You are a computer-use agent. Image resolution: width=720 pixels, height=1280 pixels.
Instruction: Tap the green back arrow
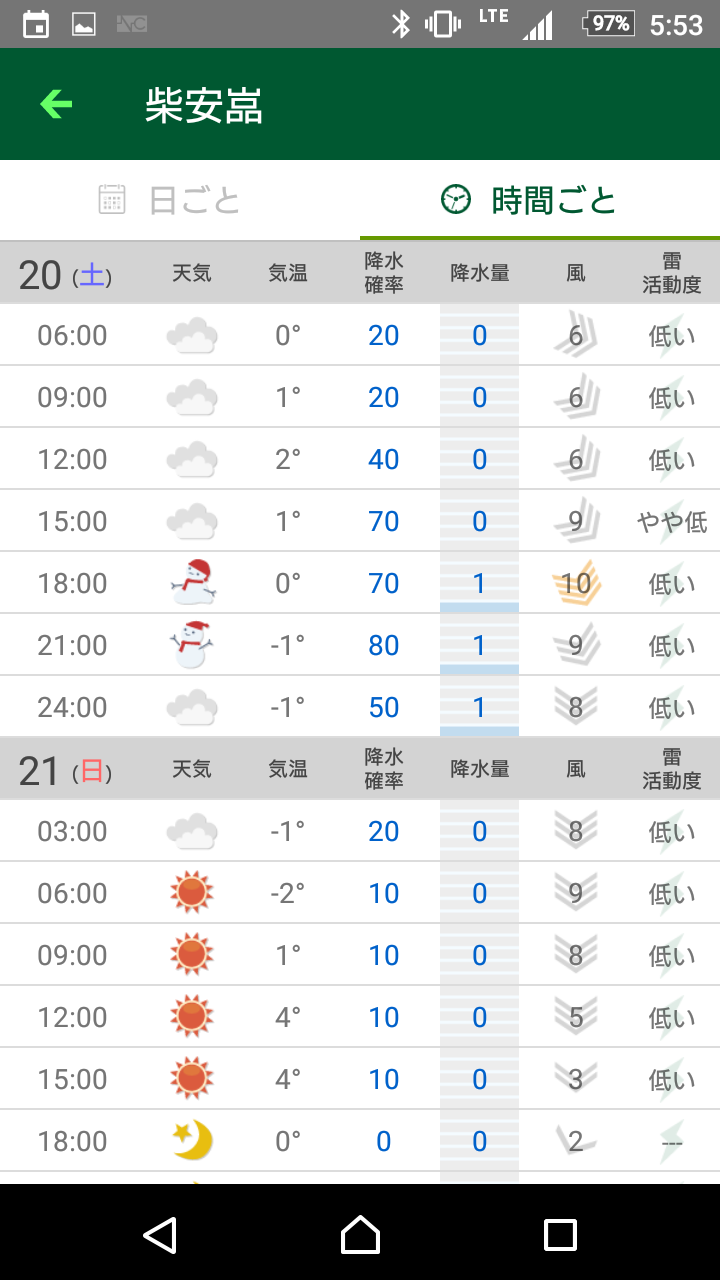click(56, 104)
